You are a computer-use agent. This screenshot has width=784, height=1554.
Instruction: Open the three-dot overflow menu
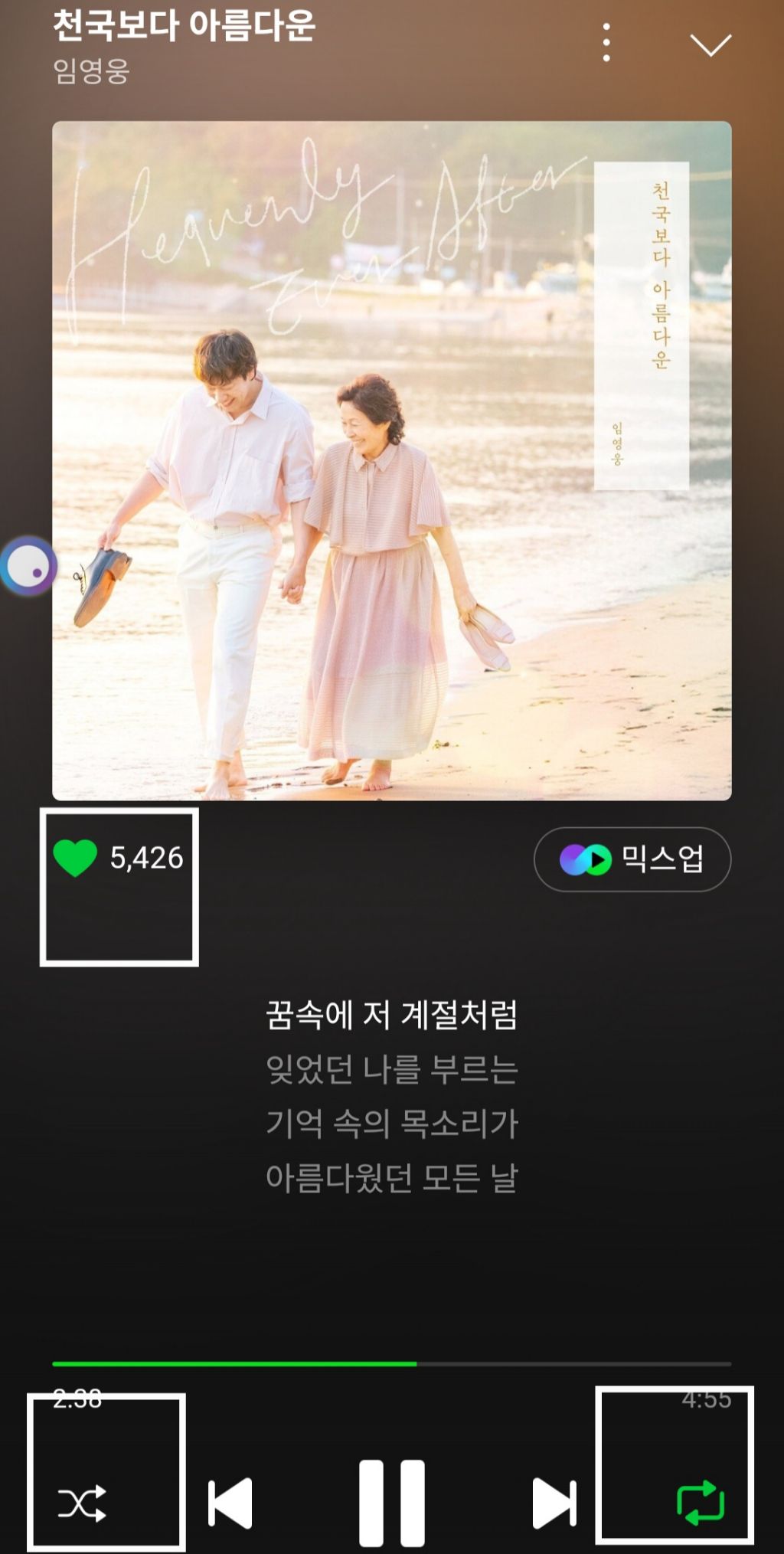coord(606,42)
